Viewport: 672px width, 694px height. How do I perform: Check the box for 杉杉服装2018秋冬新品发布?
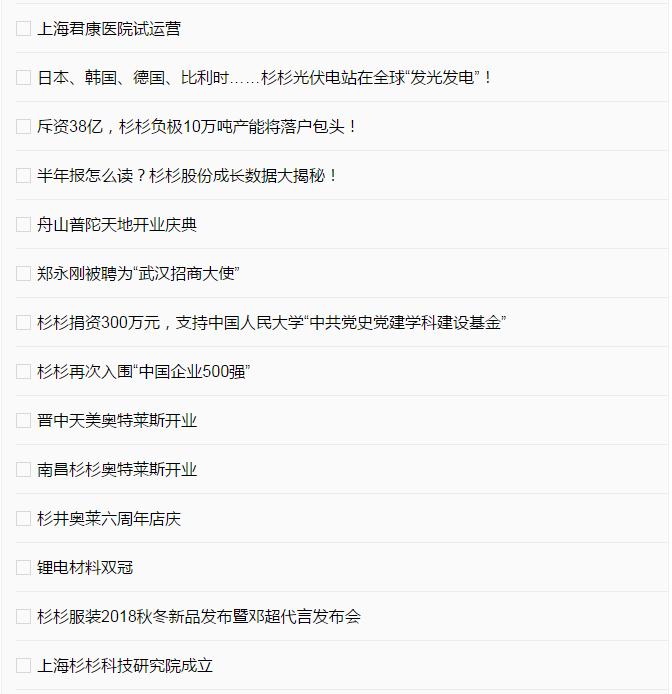click(x=23, y=616)
